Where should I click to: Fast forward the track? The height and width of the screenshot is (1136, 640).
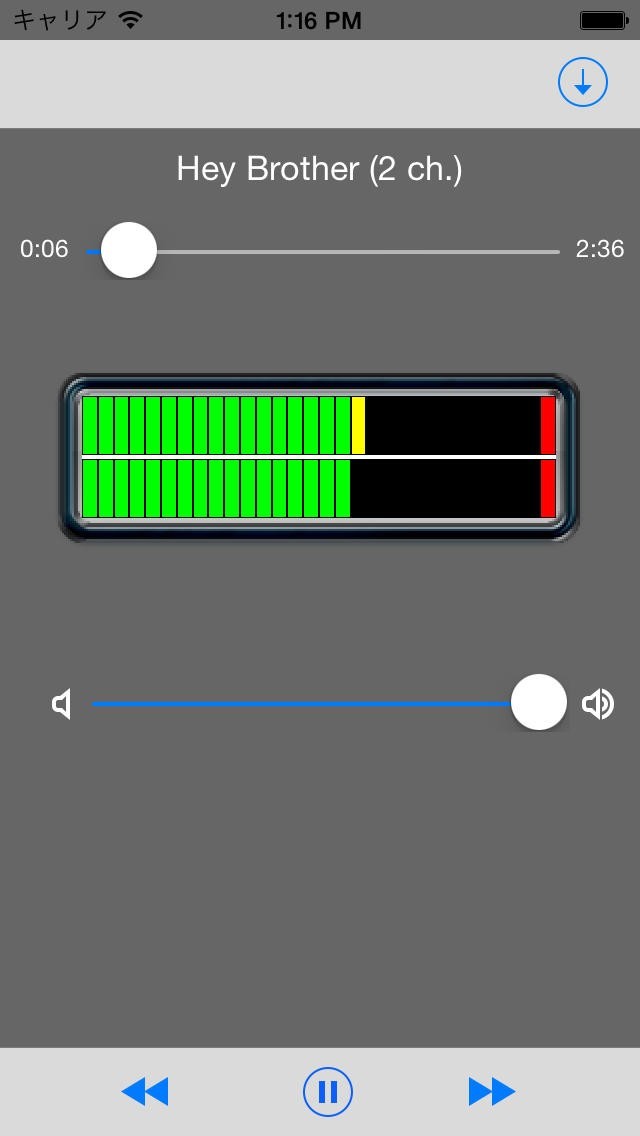pos(492,1091)
